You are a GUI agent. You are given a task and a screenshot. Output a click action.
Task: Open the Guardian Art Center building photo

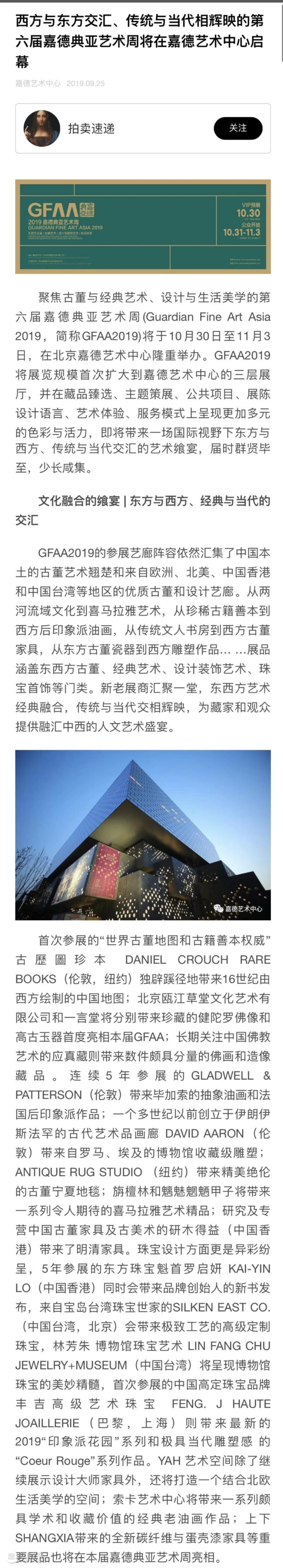point(143,834)
